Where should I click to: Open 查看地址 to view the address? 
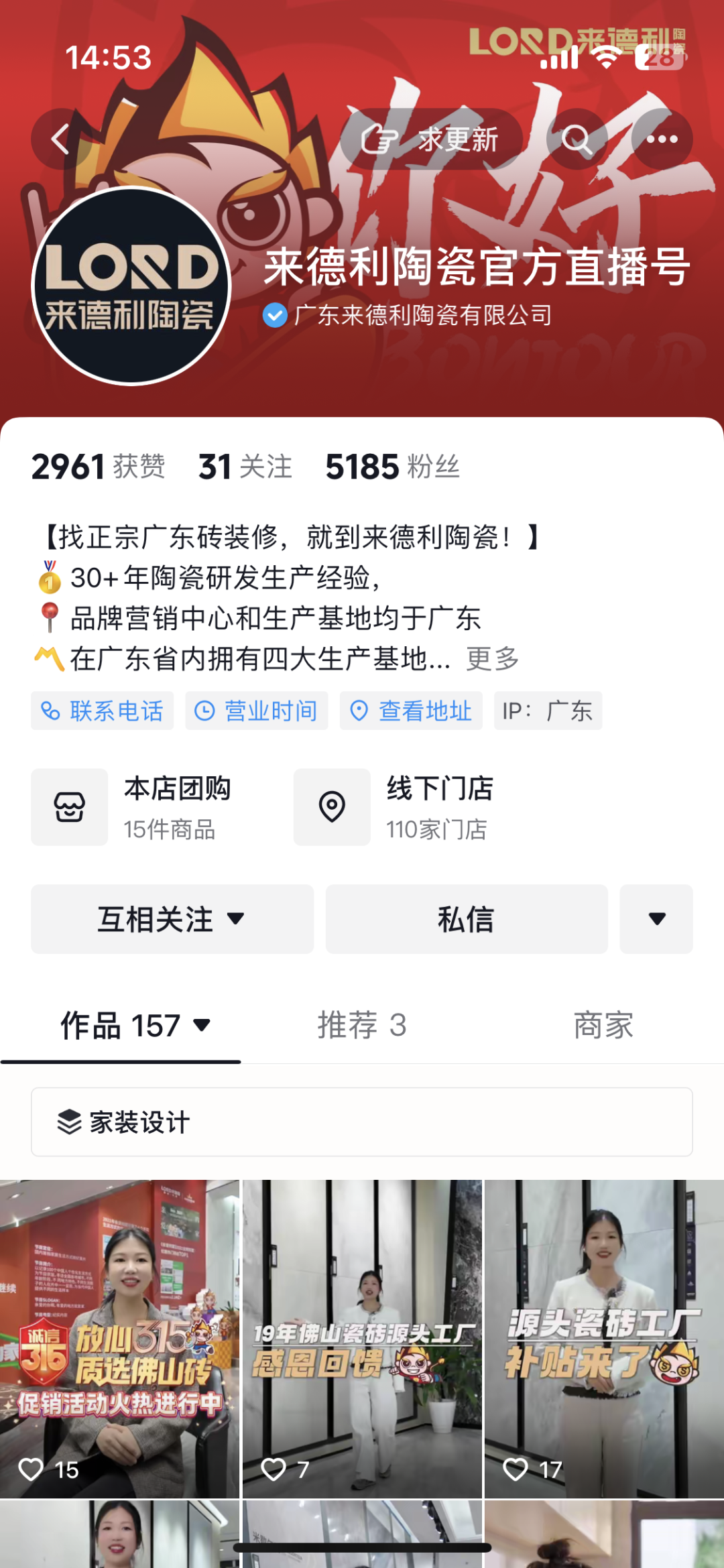tap(411, 711)
